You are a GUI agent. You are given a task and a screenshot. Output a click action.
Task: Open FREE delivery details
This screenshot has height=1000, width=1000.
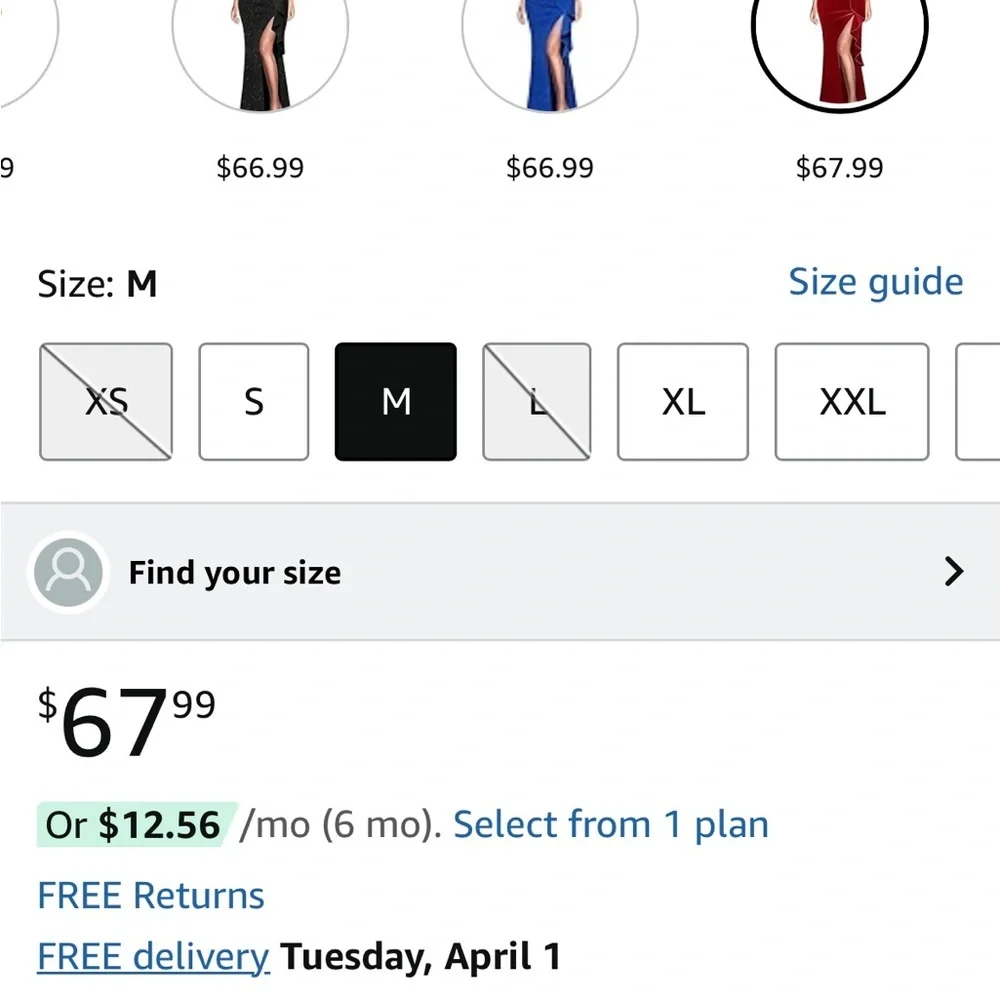point(153,957)
